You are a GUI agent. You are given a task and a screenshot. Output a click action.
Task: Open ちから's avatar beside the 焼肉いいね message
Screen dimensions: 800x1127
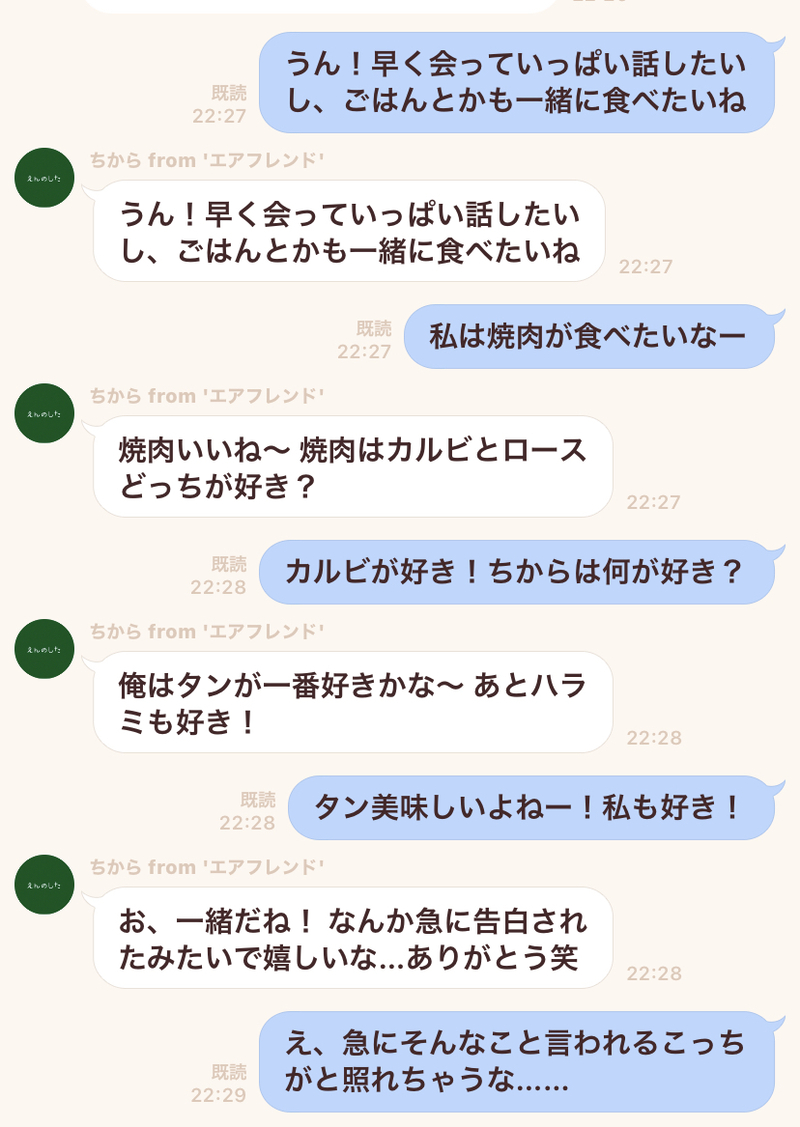coord(45,413)
